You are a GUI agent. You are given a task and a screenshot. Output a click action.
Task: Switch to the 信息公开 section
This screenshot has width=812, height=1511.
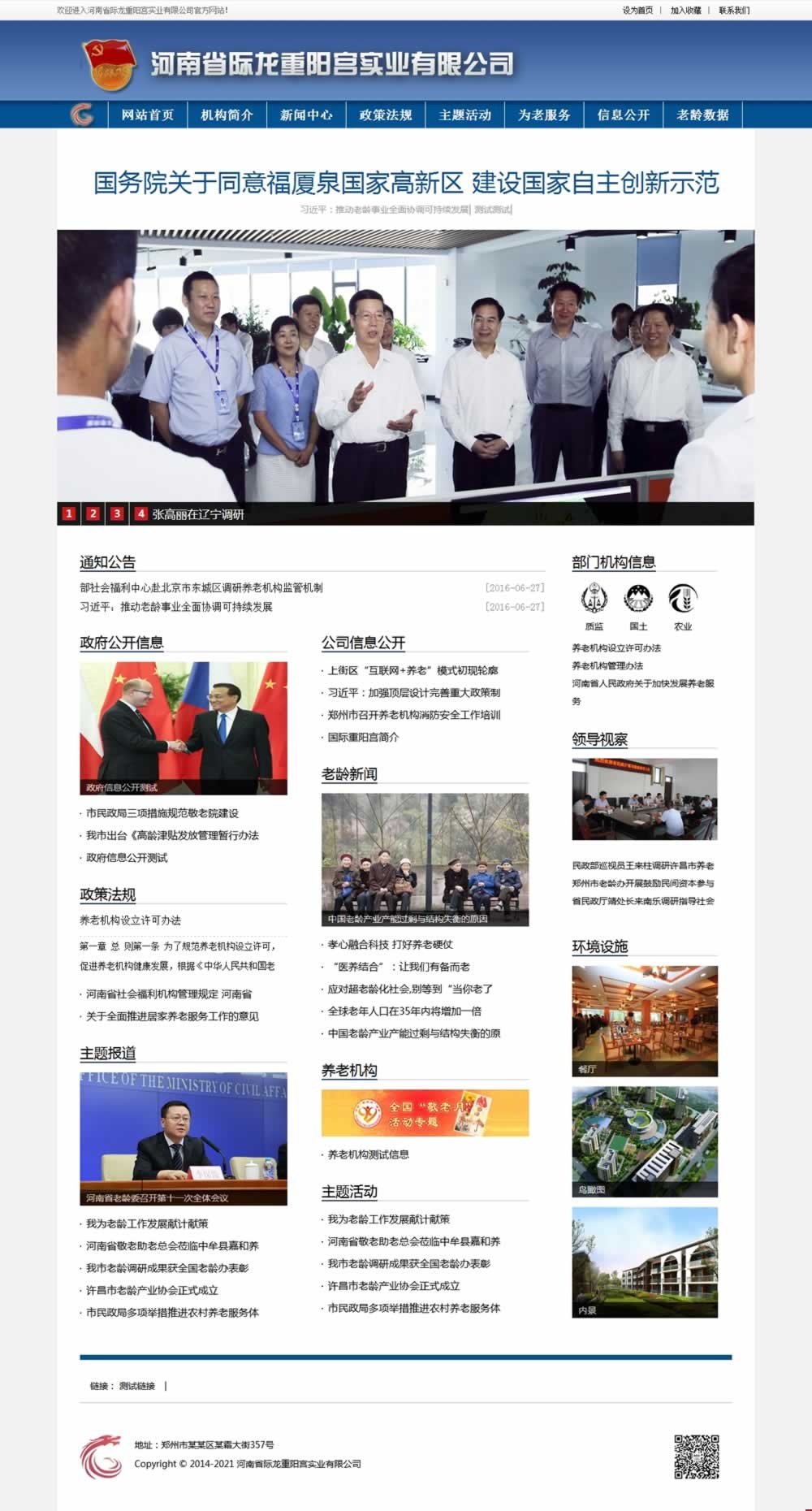click(624, 115)
